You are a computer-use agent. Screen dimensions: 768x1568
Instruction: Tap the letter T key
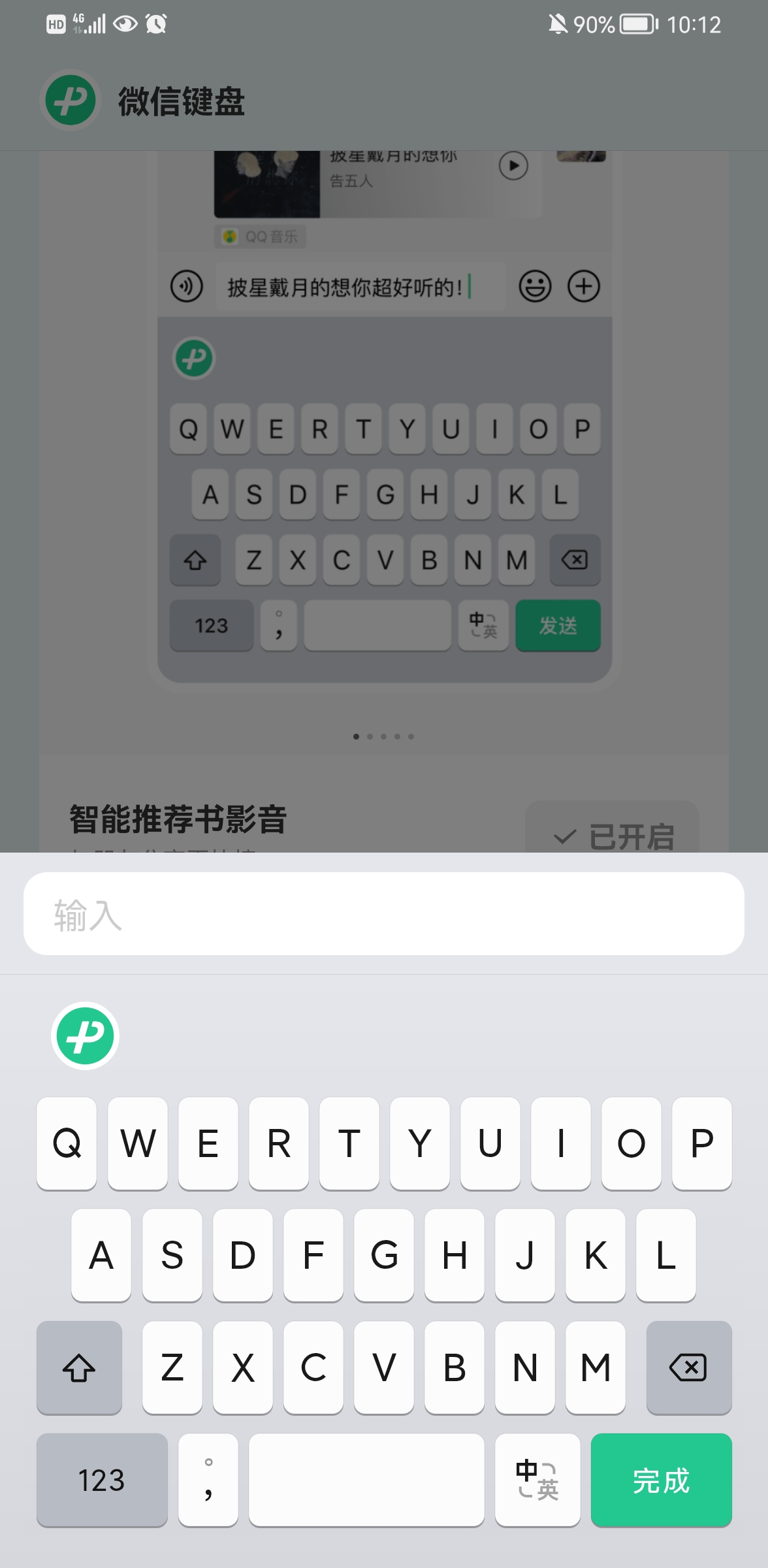click(349, 1143)
